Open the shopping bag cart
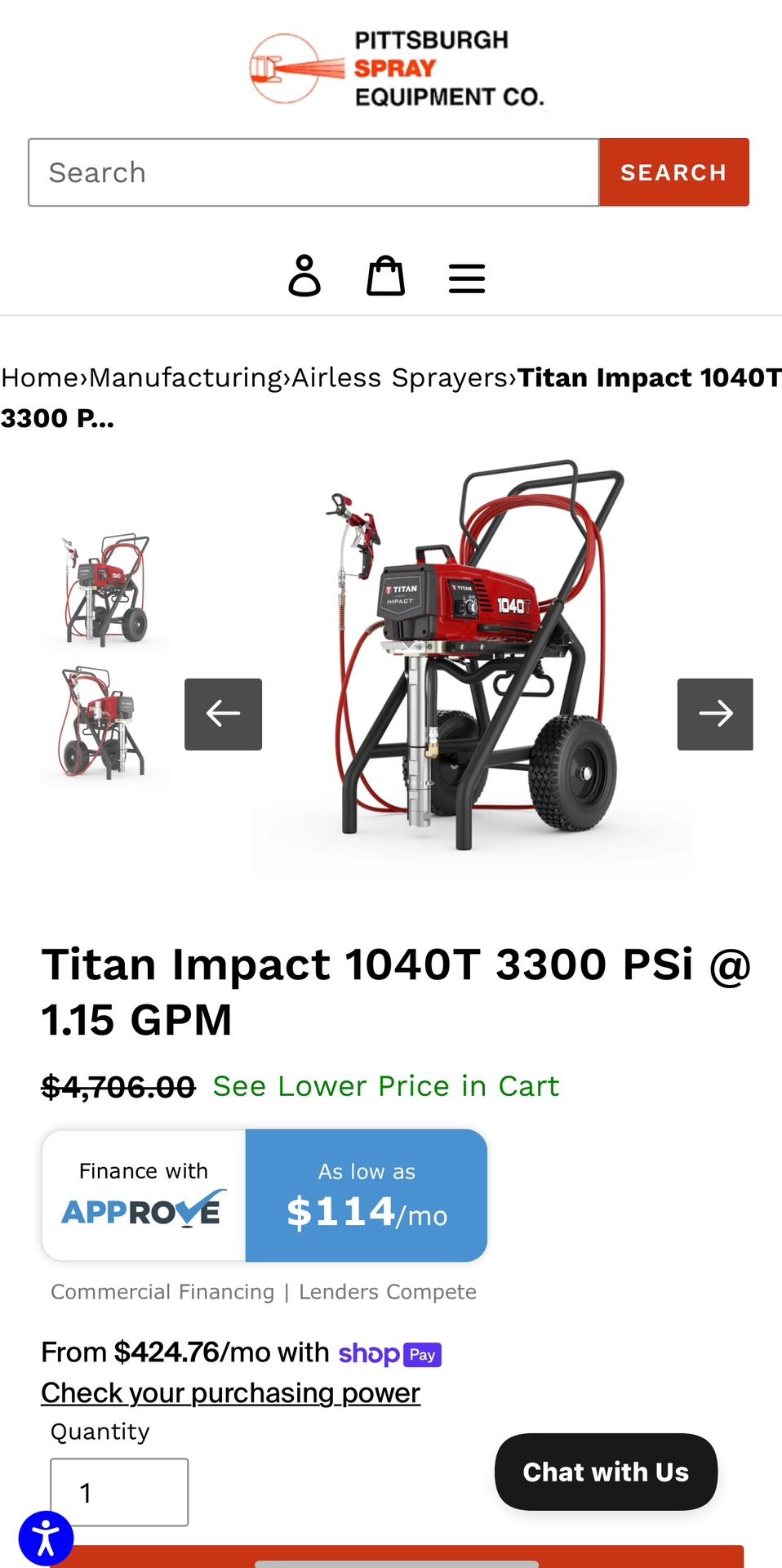Image resolution: width=782 pixels, height=1568 pixels. [x=385, y=276]
